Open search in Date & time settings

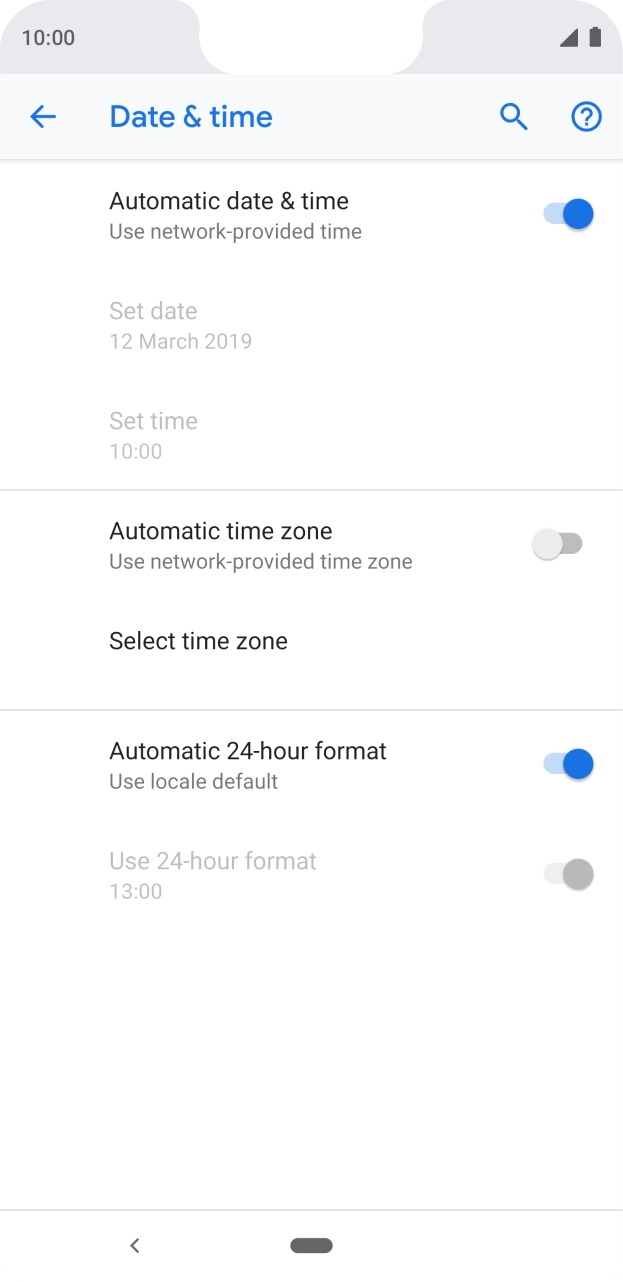pyautogui.click(x=513, y=117)
